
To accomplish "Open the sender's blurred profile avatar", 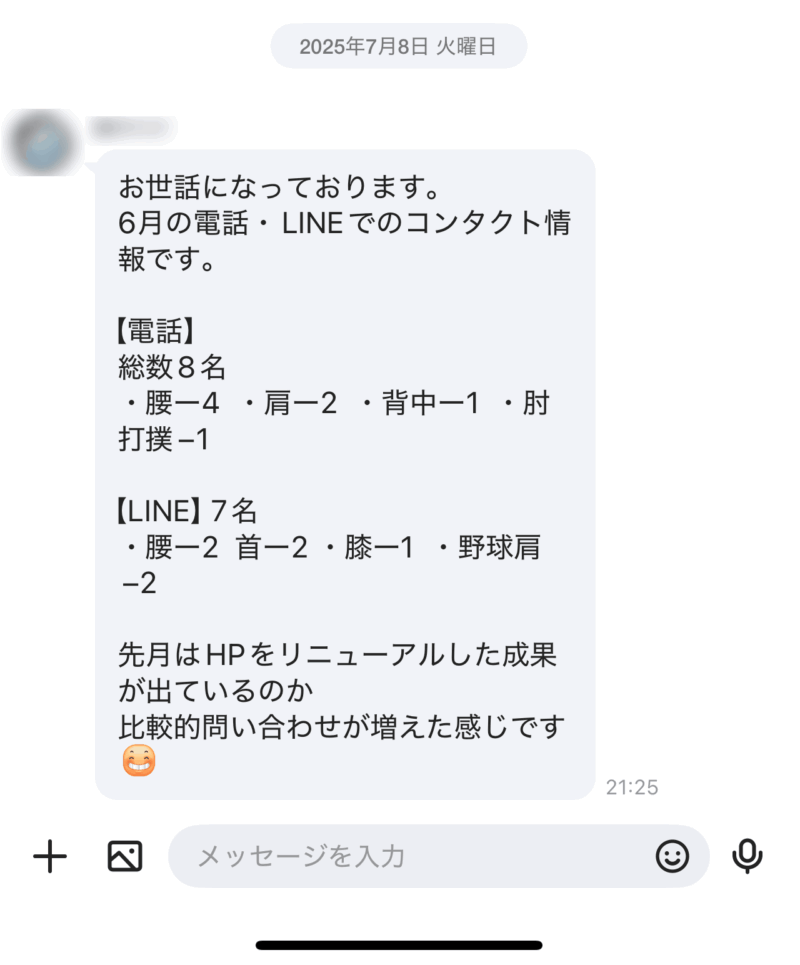I will [x=44, y=142].
